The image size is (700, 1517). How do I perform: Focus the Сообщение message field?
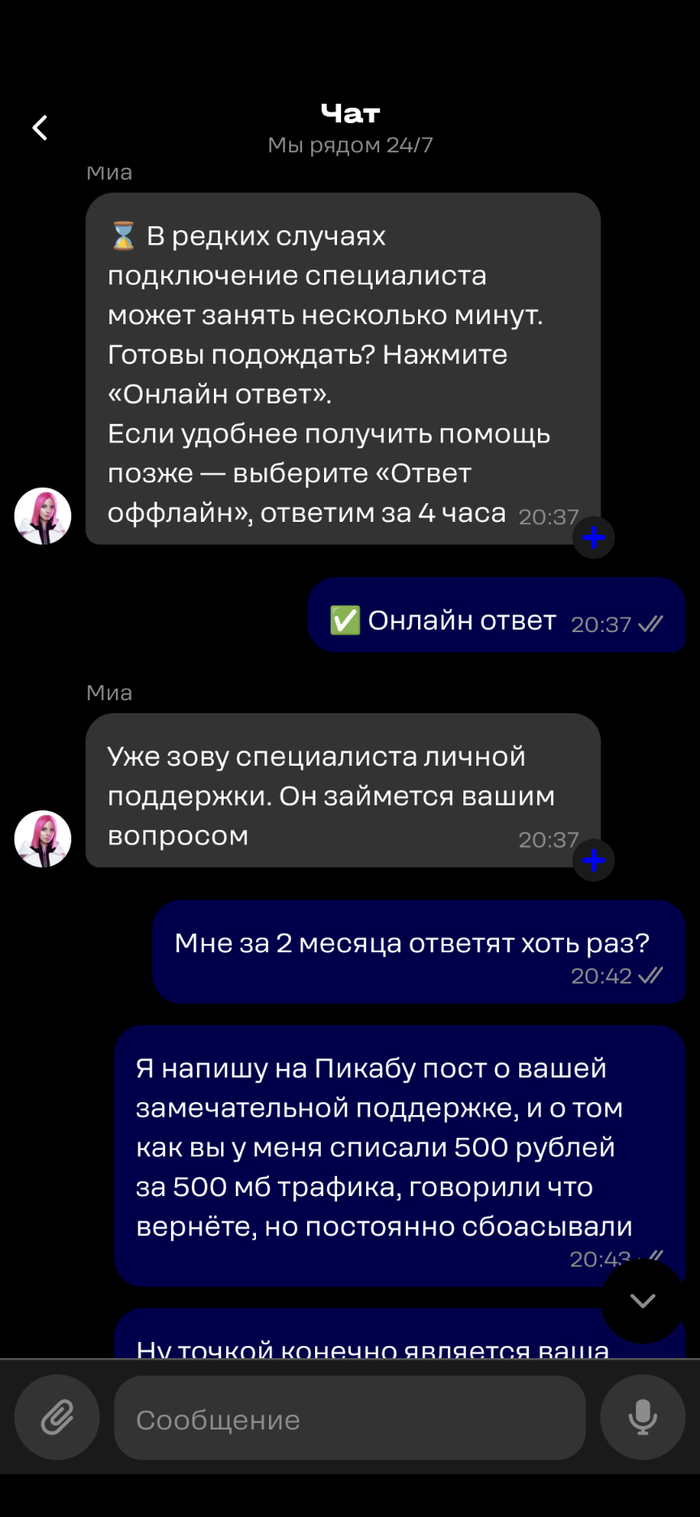pos(349,1419)
